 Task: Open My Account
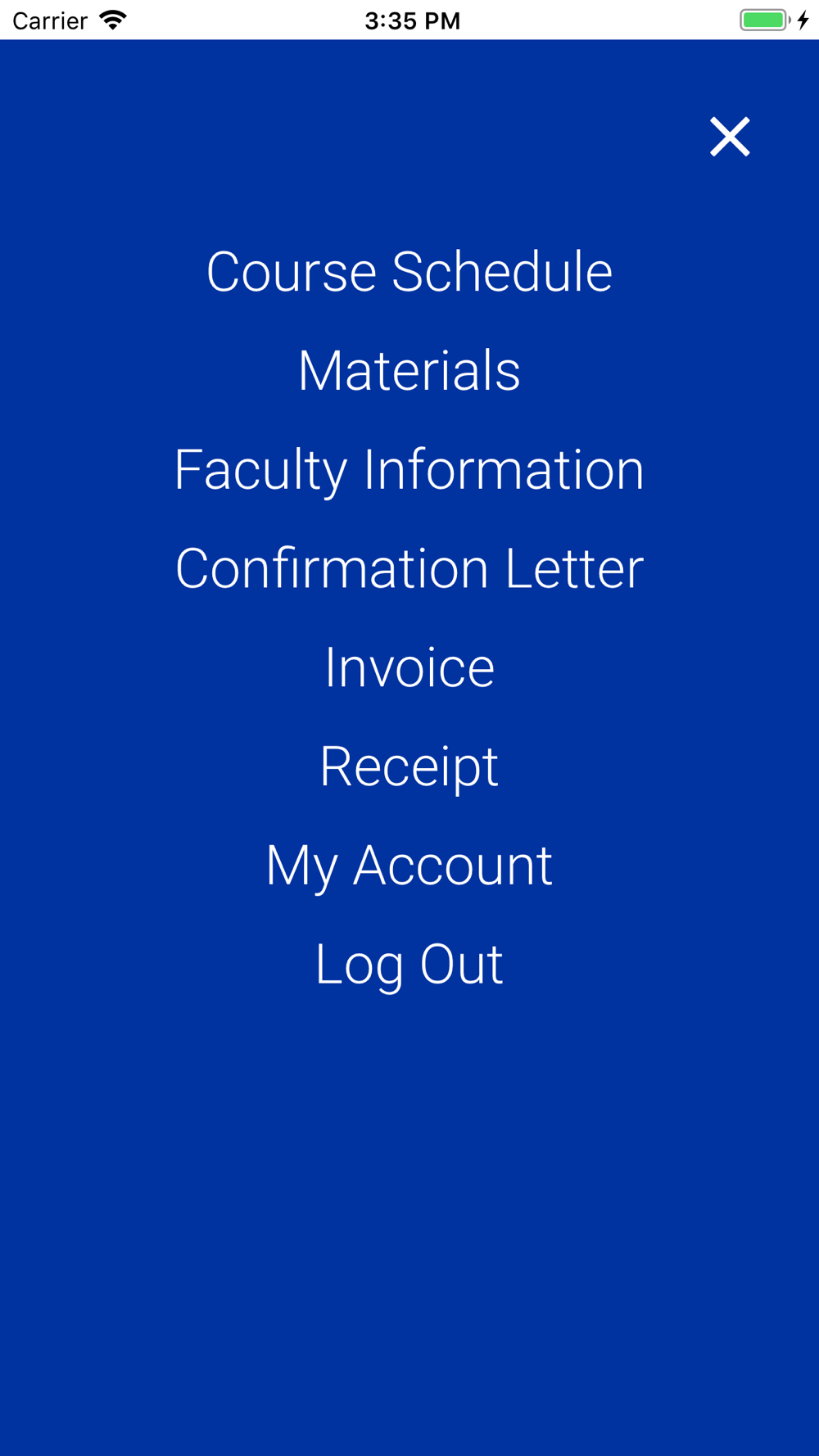point(409,866)
